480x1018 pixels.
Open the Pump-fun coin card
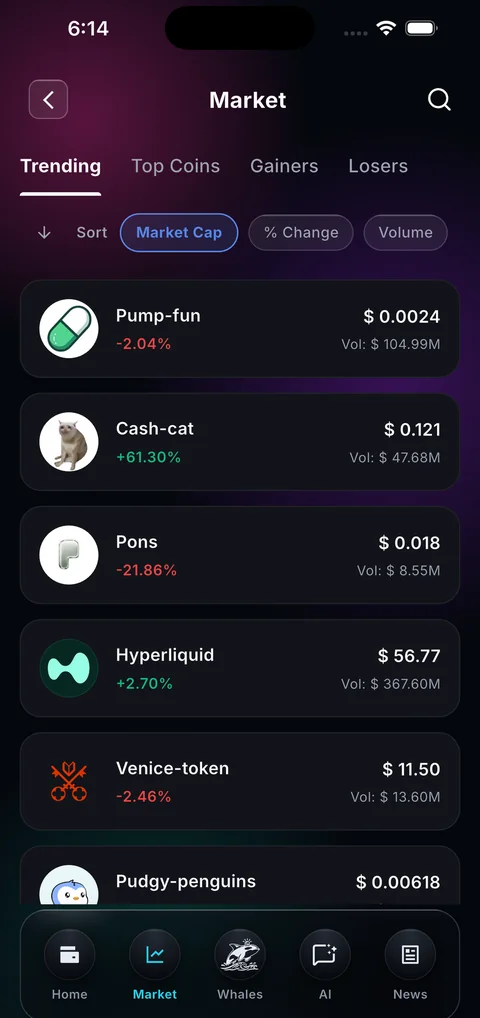240,329
